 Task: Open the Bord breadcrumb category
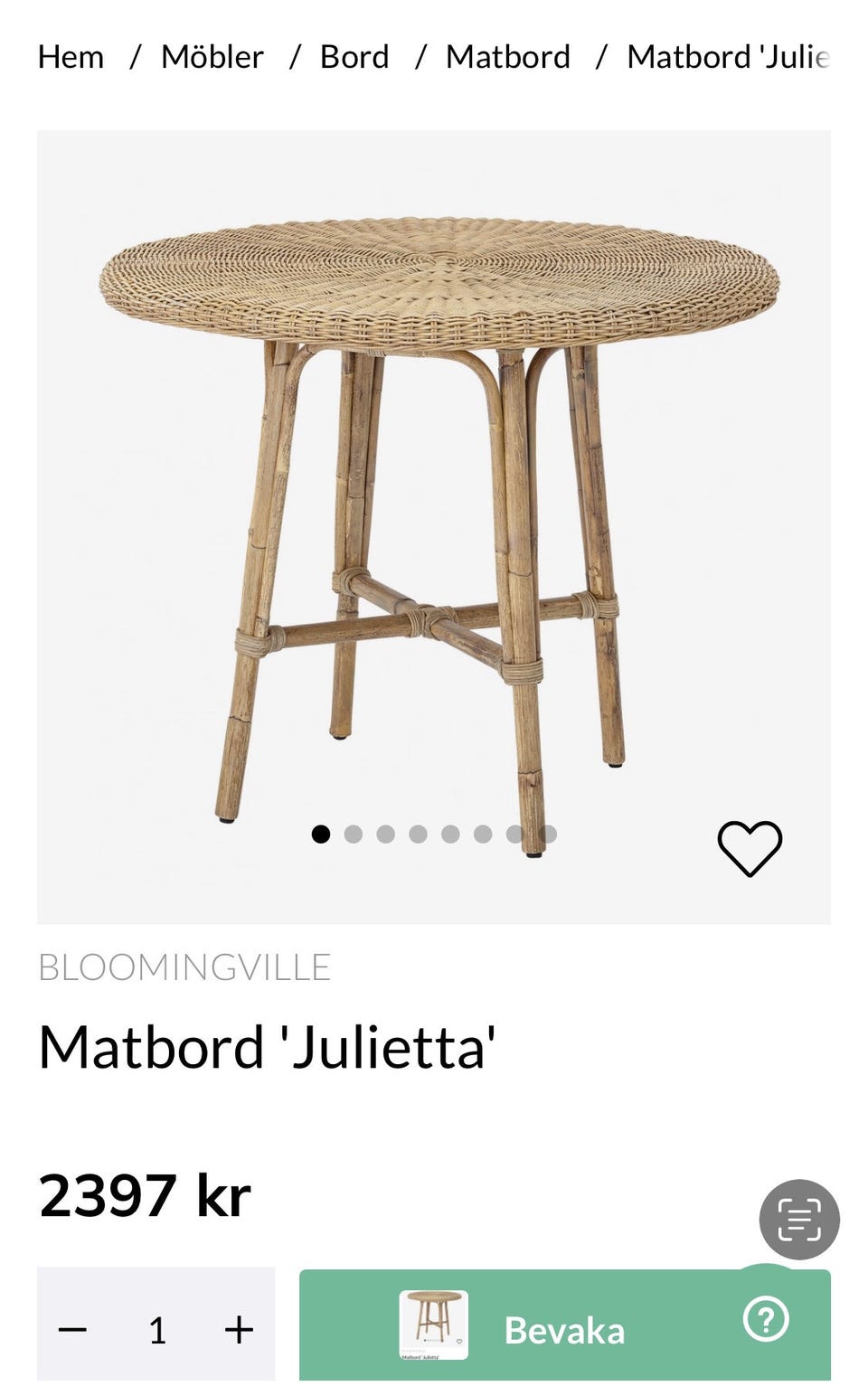point(354,57)
